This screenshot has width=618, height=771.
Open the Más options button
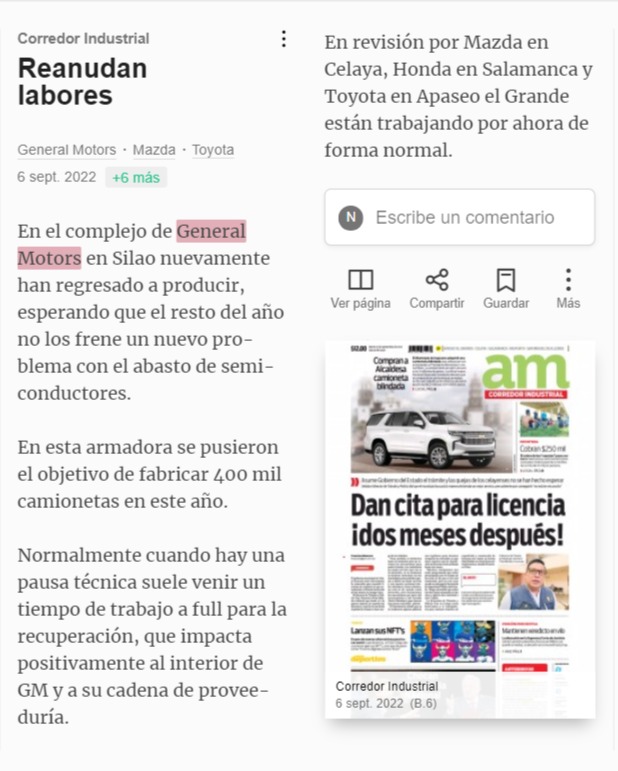[x=568, y=289]
